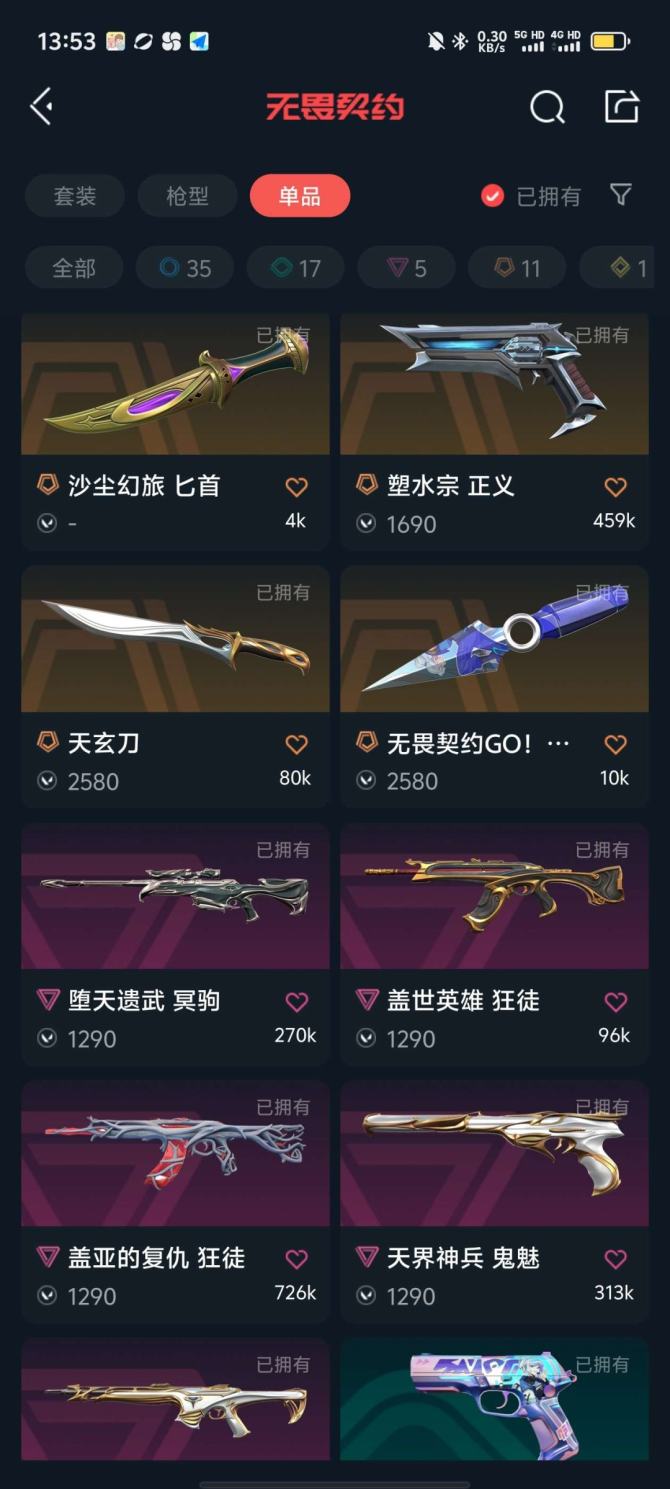Image resolution: width=670 pixels, height=1489 pixels.
Task: Favorite the 塑水宗 正义 skin
Action: pos(615,487)
